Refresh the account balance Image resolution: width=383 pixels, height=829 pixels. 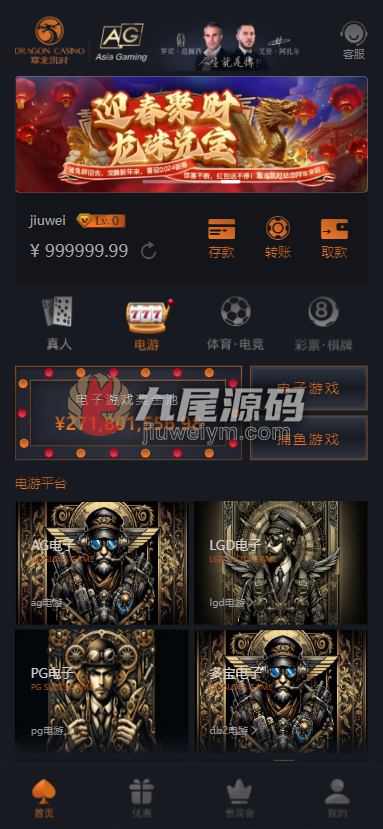149,251
